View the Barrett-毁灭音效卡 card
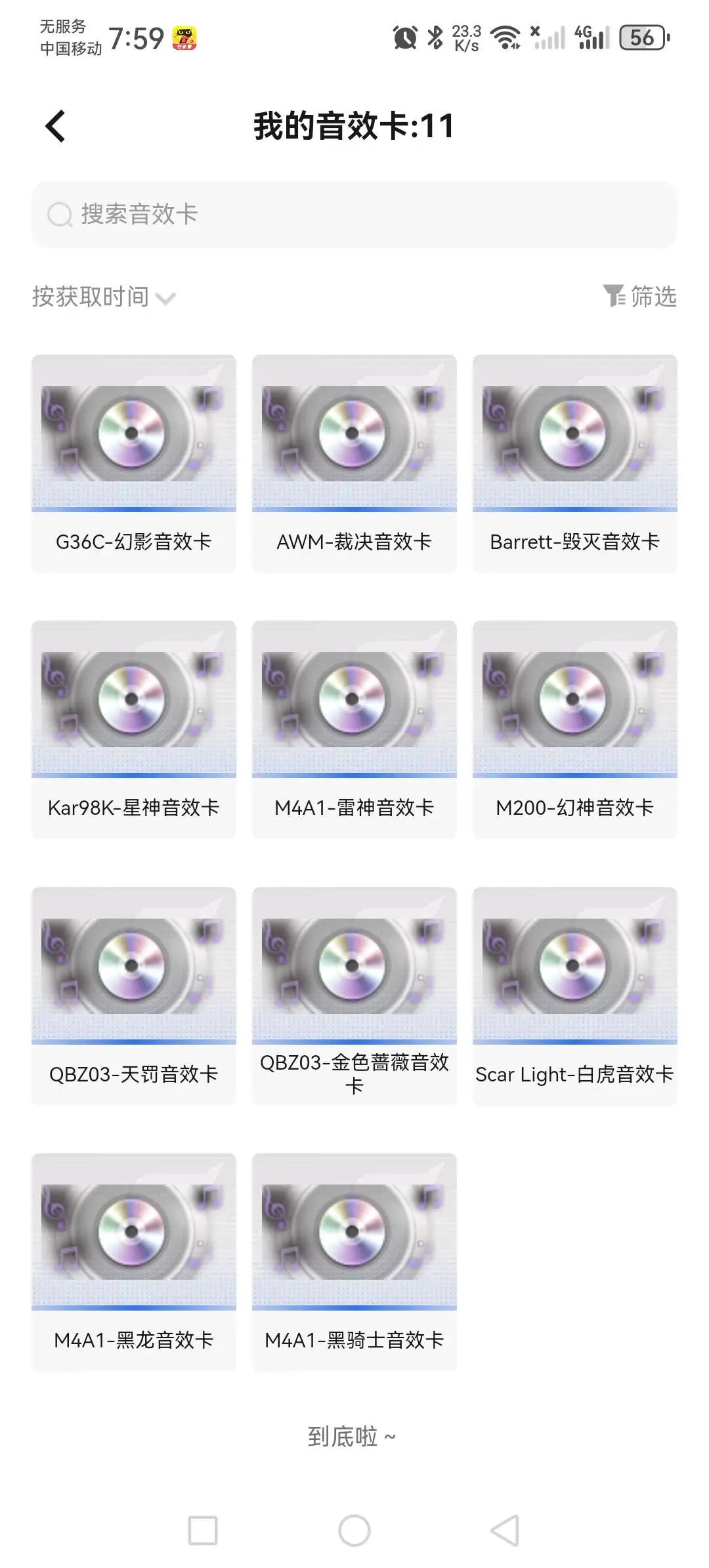The width and height of the screenshot is (709, 1568). (x=575, y=464)
